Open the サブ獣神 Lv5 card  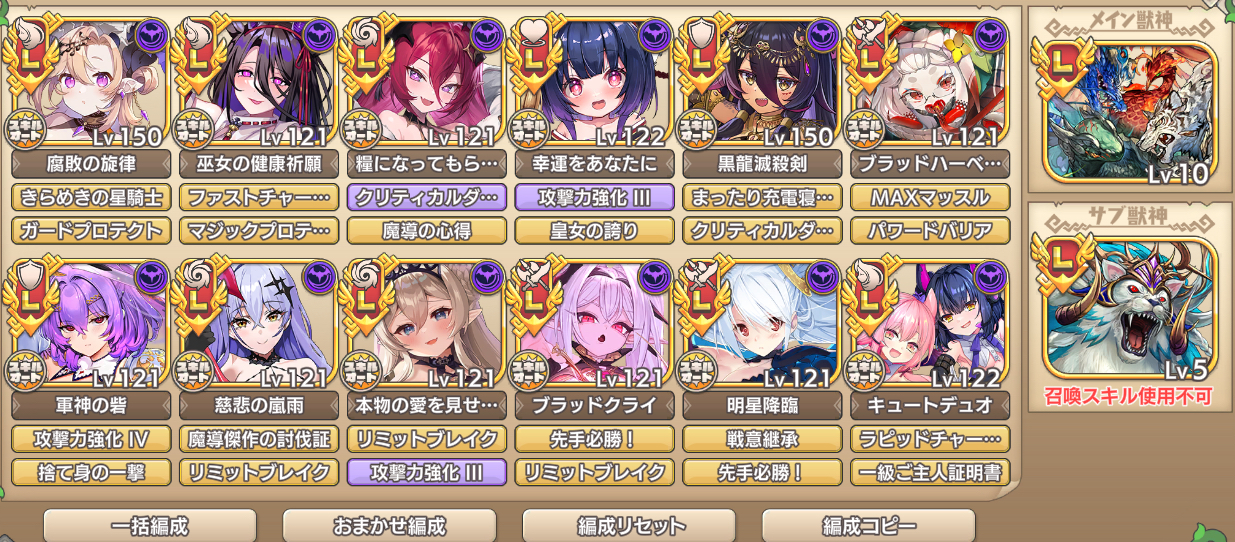click(1130, 306)
